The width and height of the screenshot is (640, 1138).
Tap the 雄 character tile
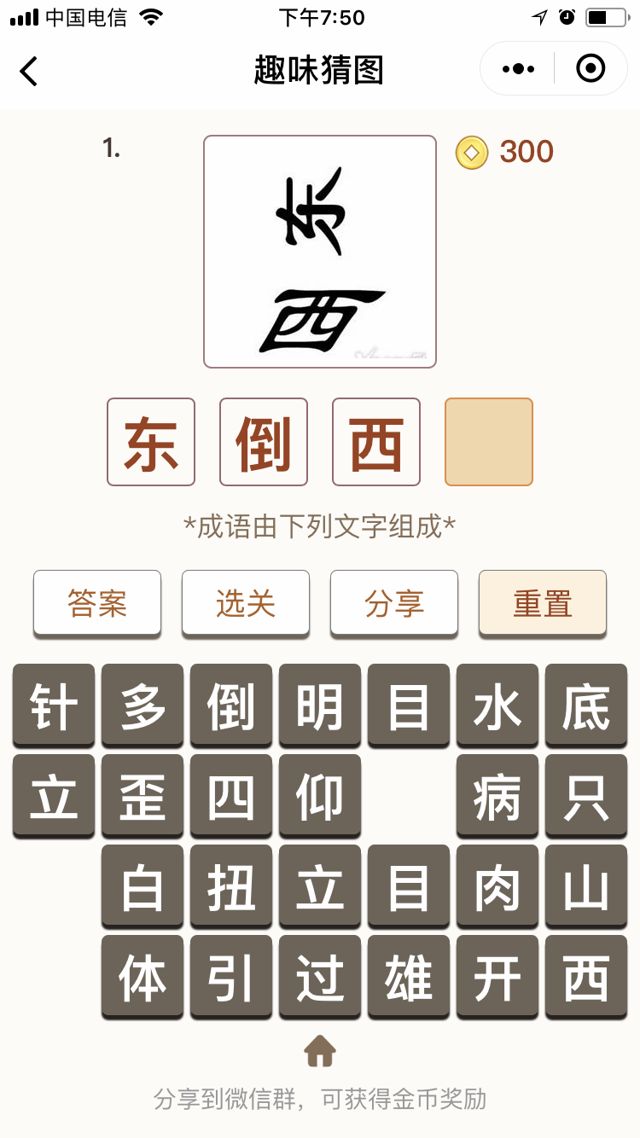click(408, 976)
